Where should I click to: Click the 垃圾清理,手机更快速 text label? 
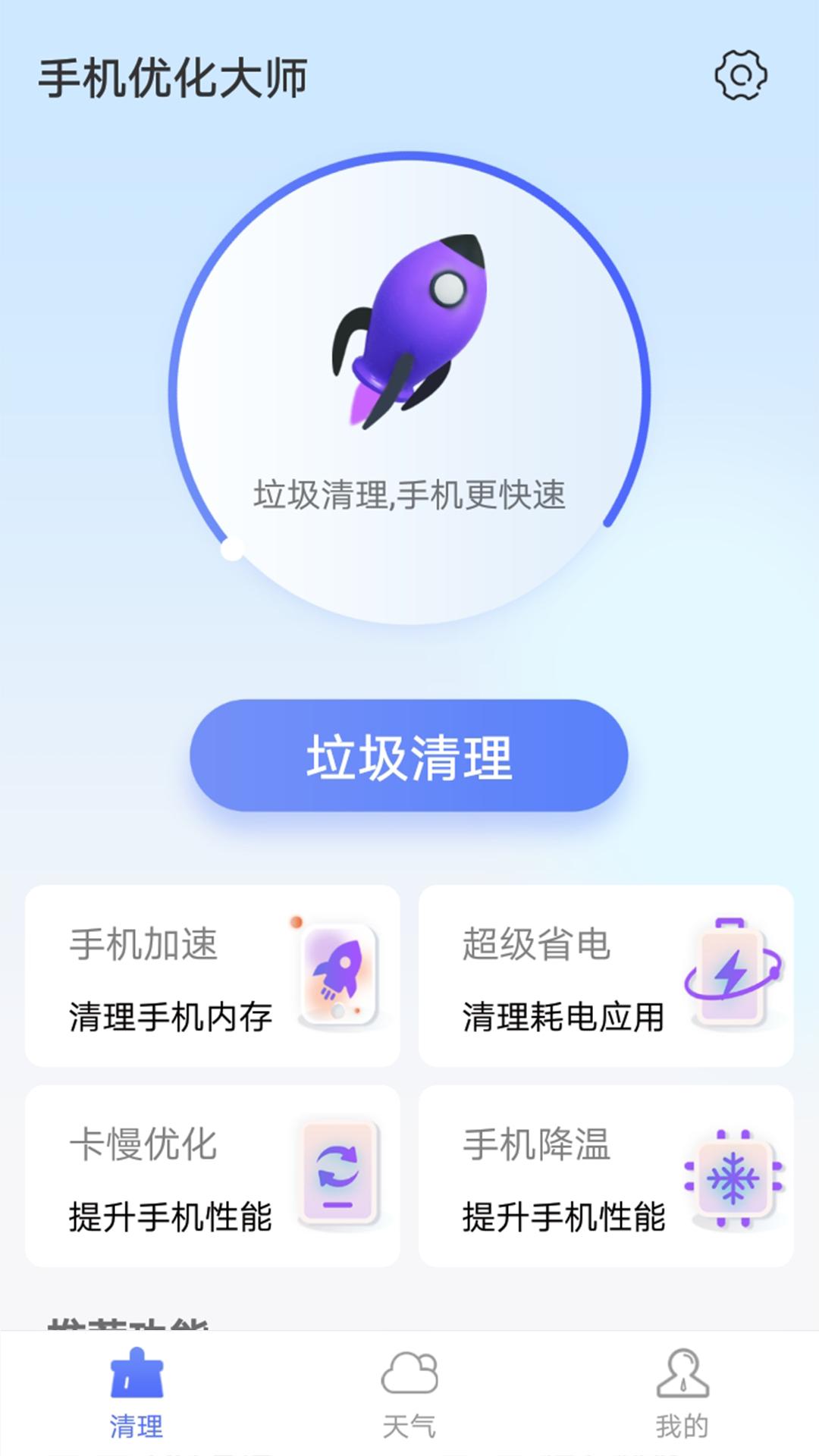point(409,497)
